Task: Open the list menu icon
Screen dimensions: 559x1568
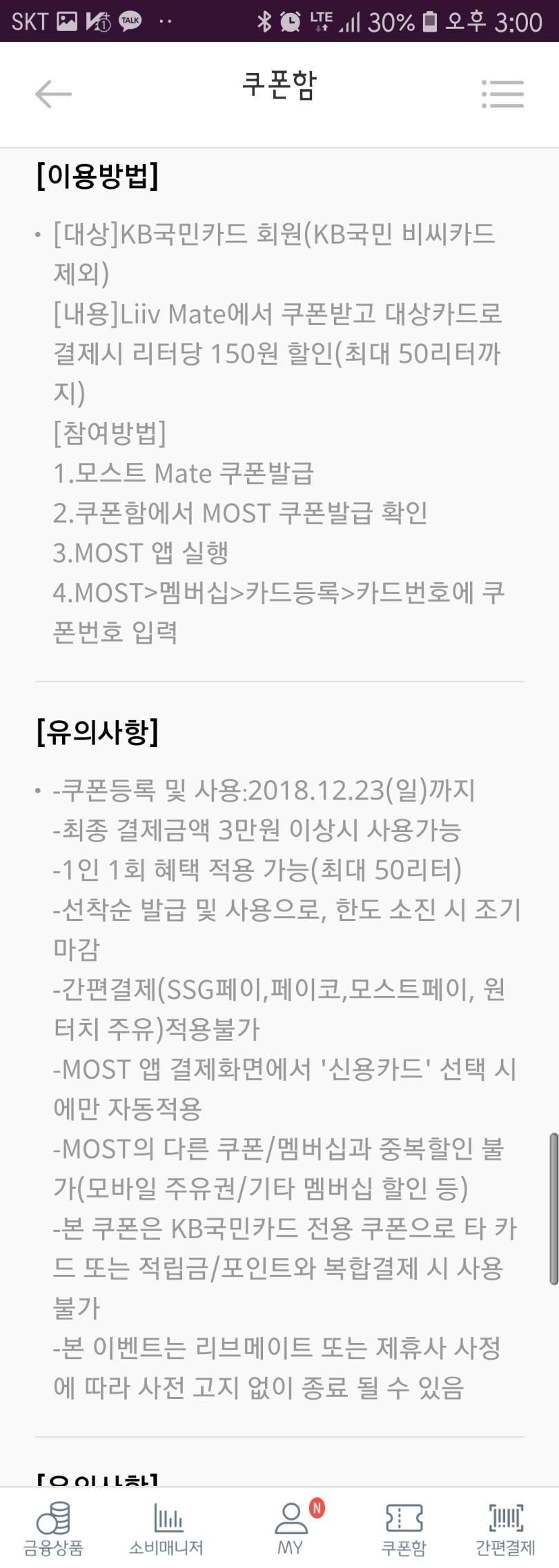Action: click(502, 94)
